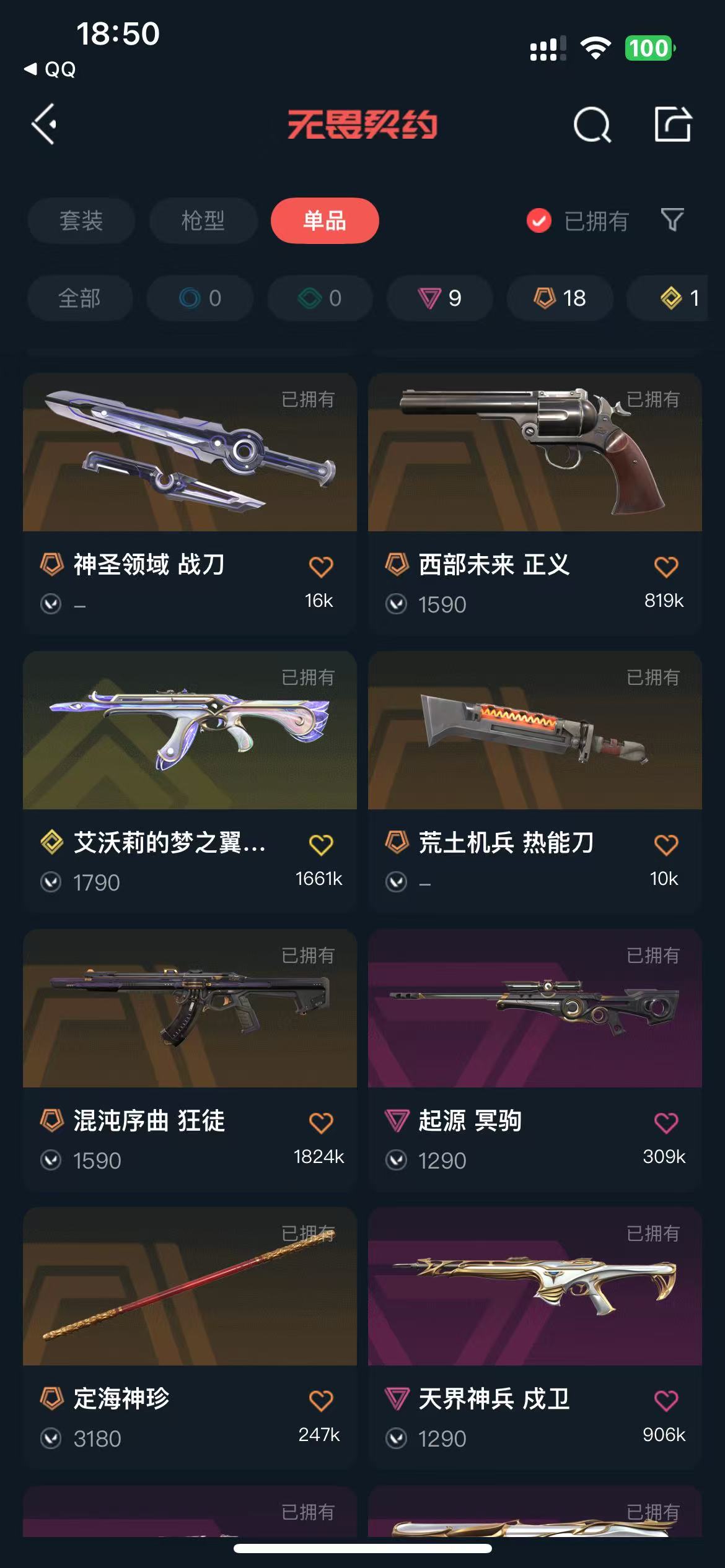The width and height of the screenshot is (725, 1568).
Task: Open the funnel filter options
Action: coord(672,220)
